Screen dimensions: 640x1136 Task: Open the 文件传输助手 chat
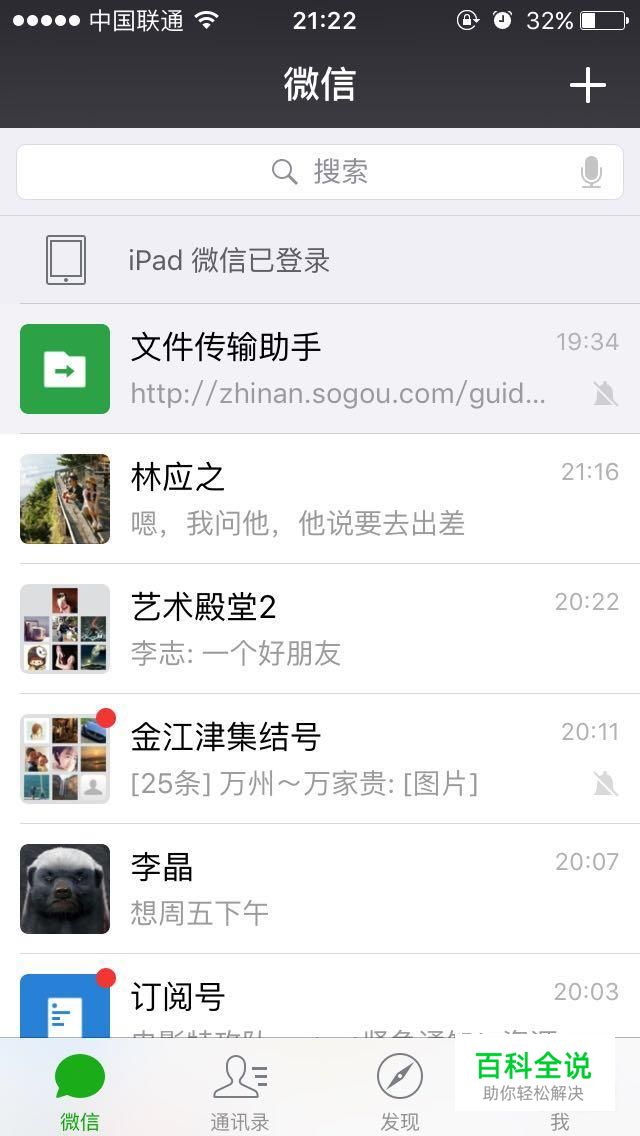coord(320,368)
